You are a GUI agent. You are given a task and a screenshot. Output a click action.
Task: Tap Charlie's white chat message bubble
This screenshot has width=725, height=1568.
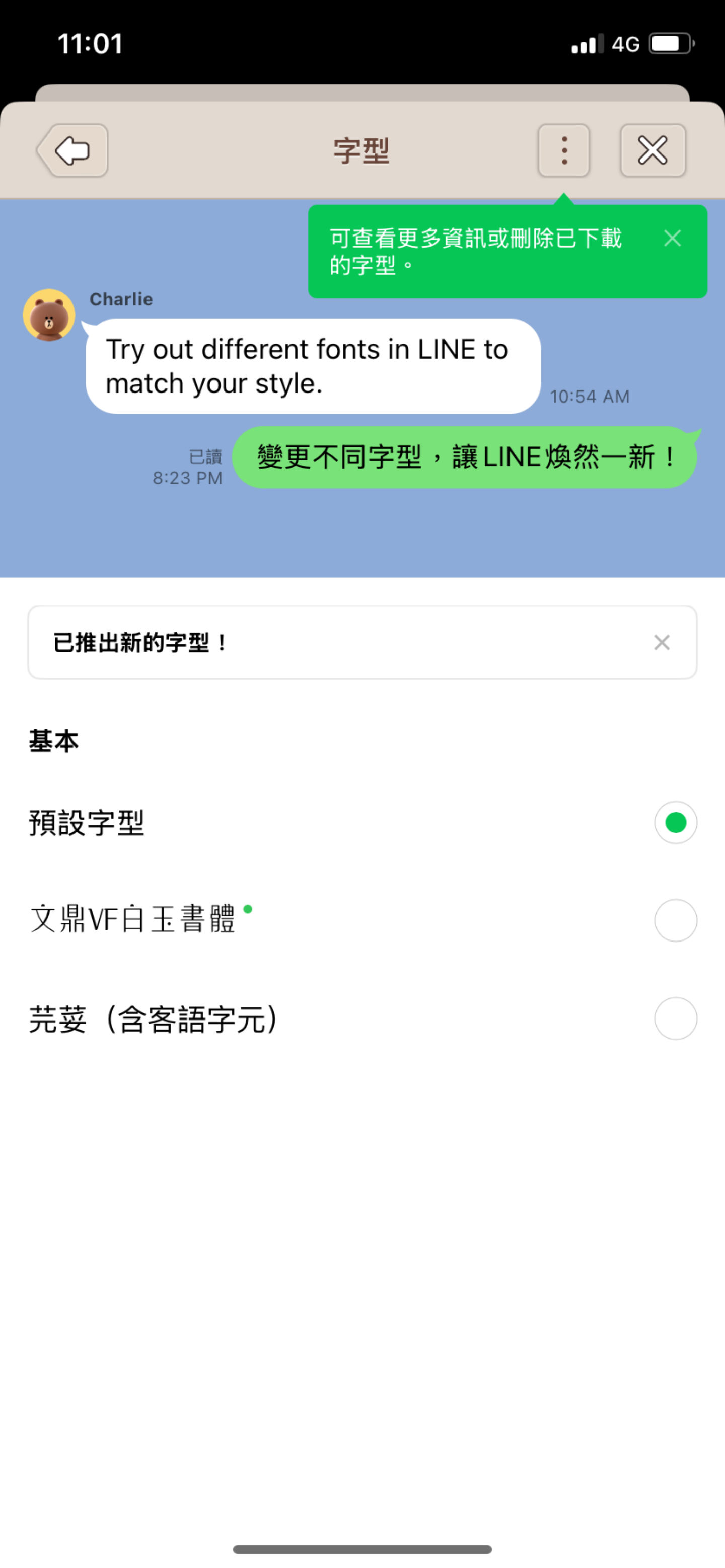coord(311,366)
